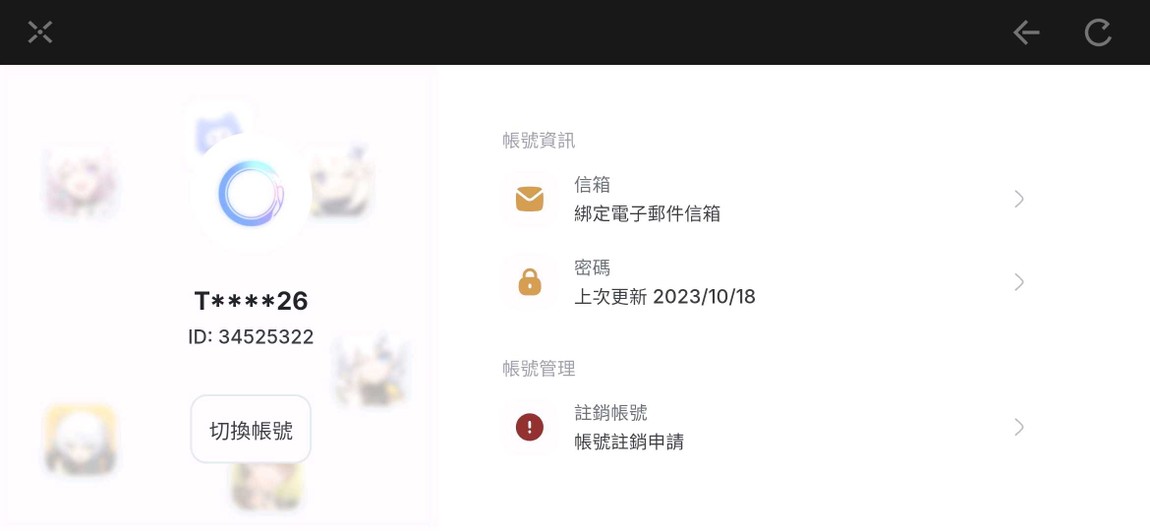Screen dimensions: 1150x531
Task: Go back with the top arrow icon
Action: tap(1026, 32)
